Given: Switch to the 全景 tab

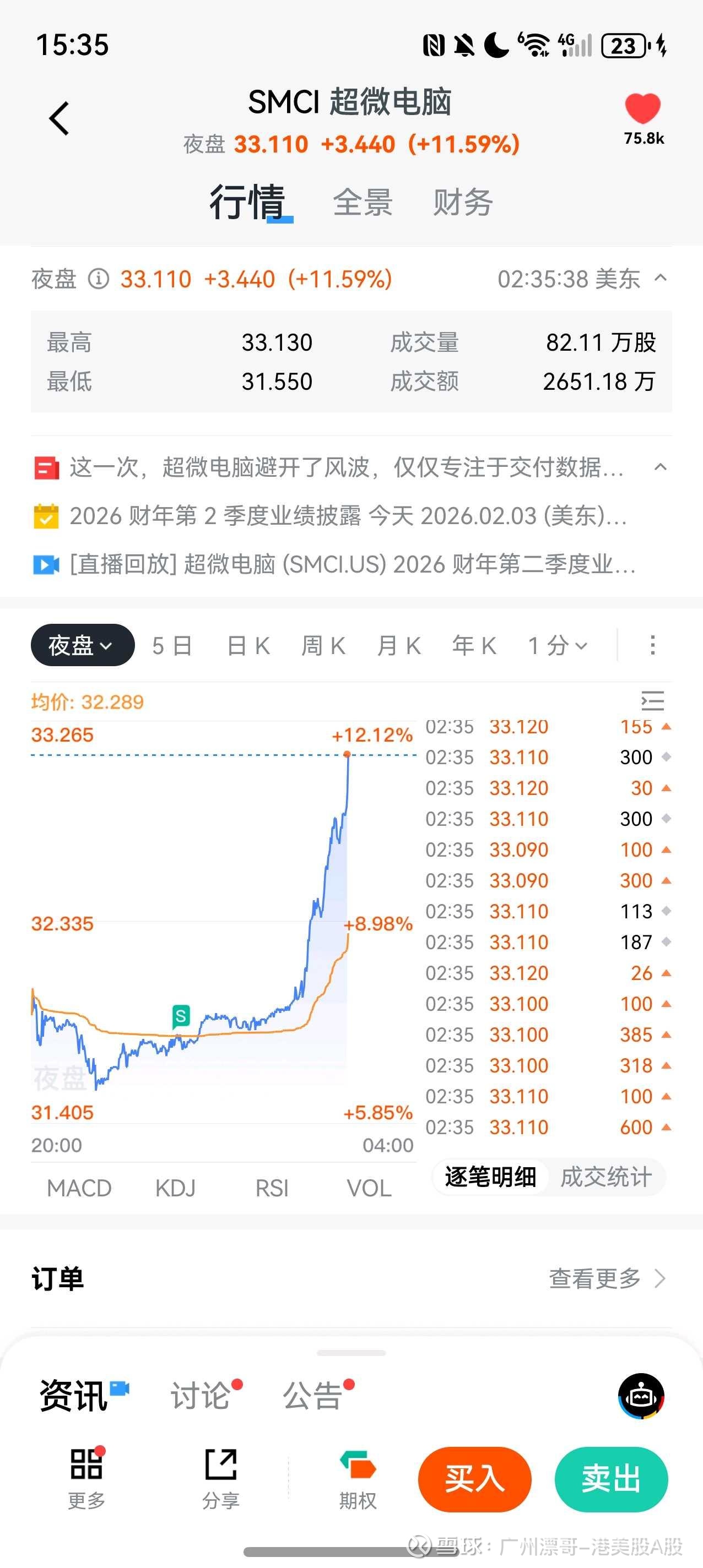Looking at the screenshot, I should (363, 202).
